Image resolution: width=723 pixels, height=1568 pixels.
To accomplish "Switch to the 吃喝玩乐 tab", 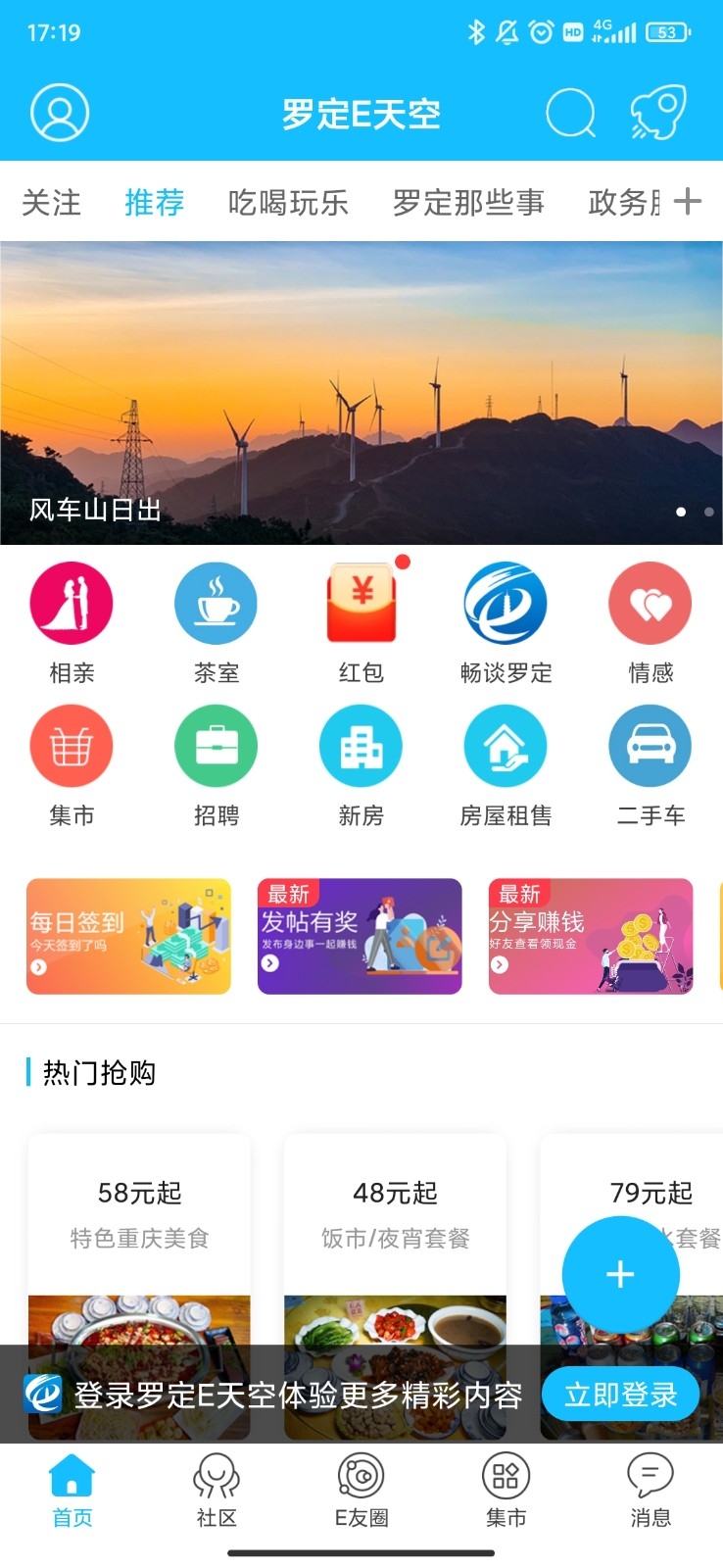I will pyautogui.click(x=289, y=203).
